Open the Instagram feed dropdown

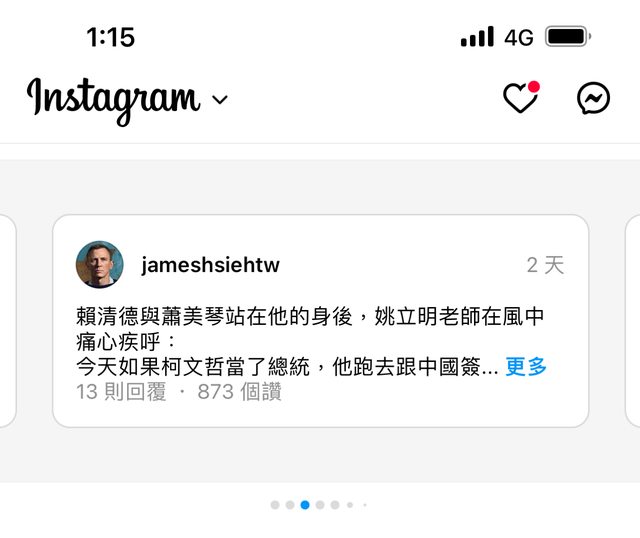tap(220, 100)
